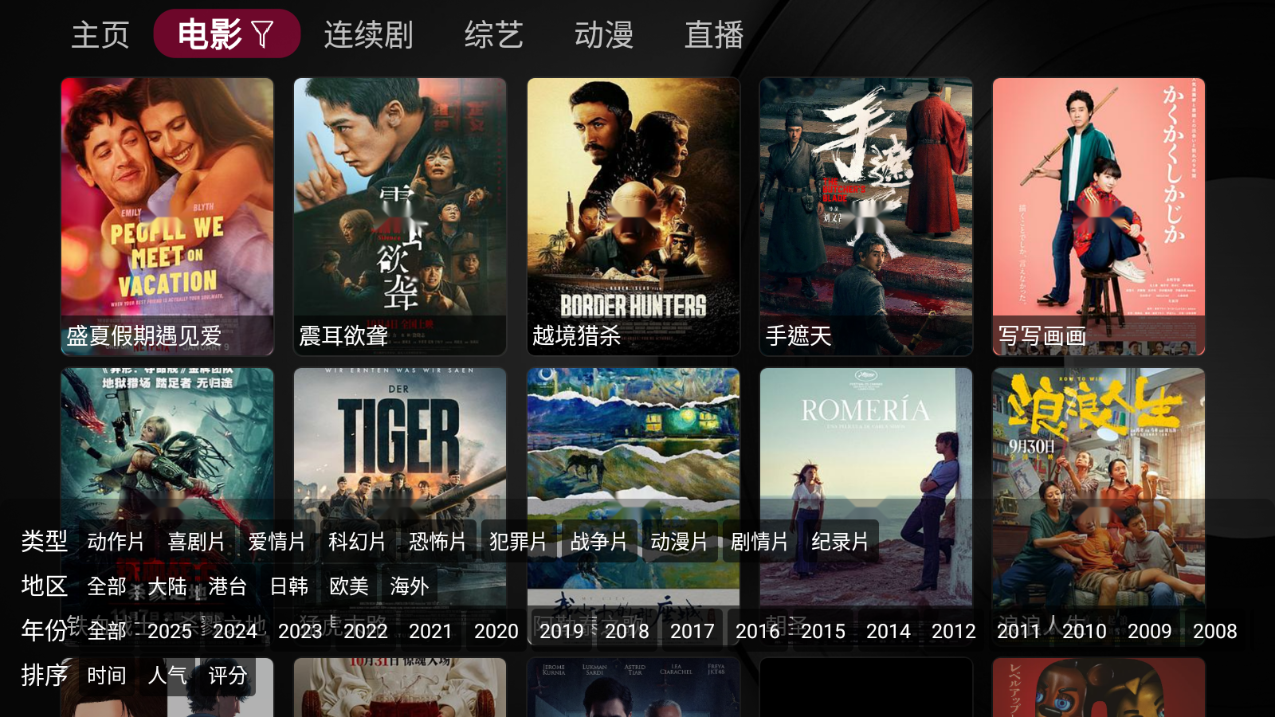The width and height of the screenshot is (1275, 717).
Task: Filter by 动作片 genre
Action: point(116,542)
